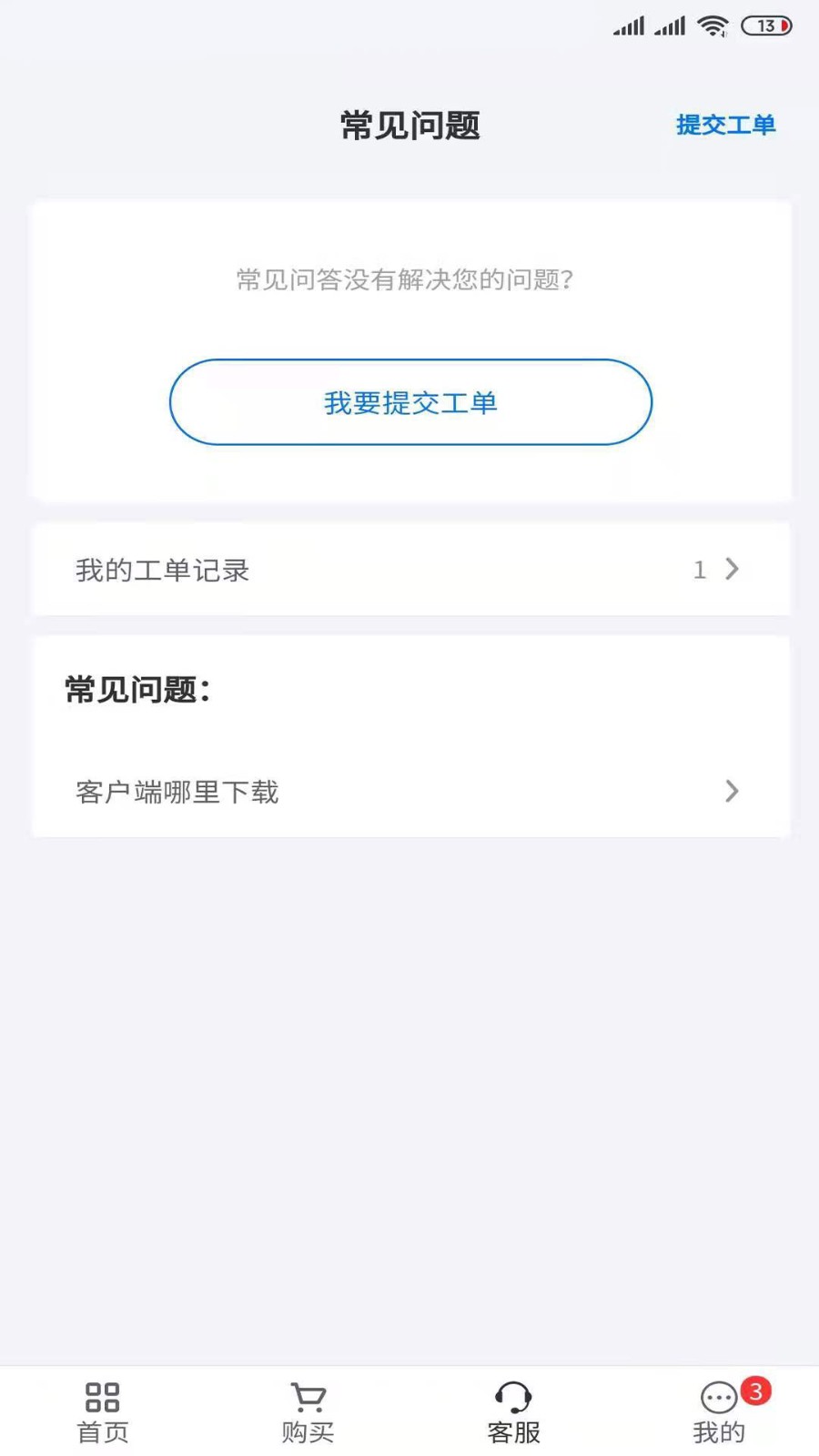Open chevron next to work order count 1
This screenshot has height=1456, width=819.
coord(732,570)
